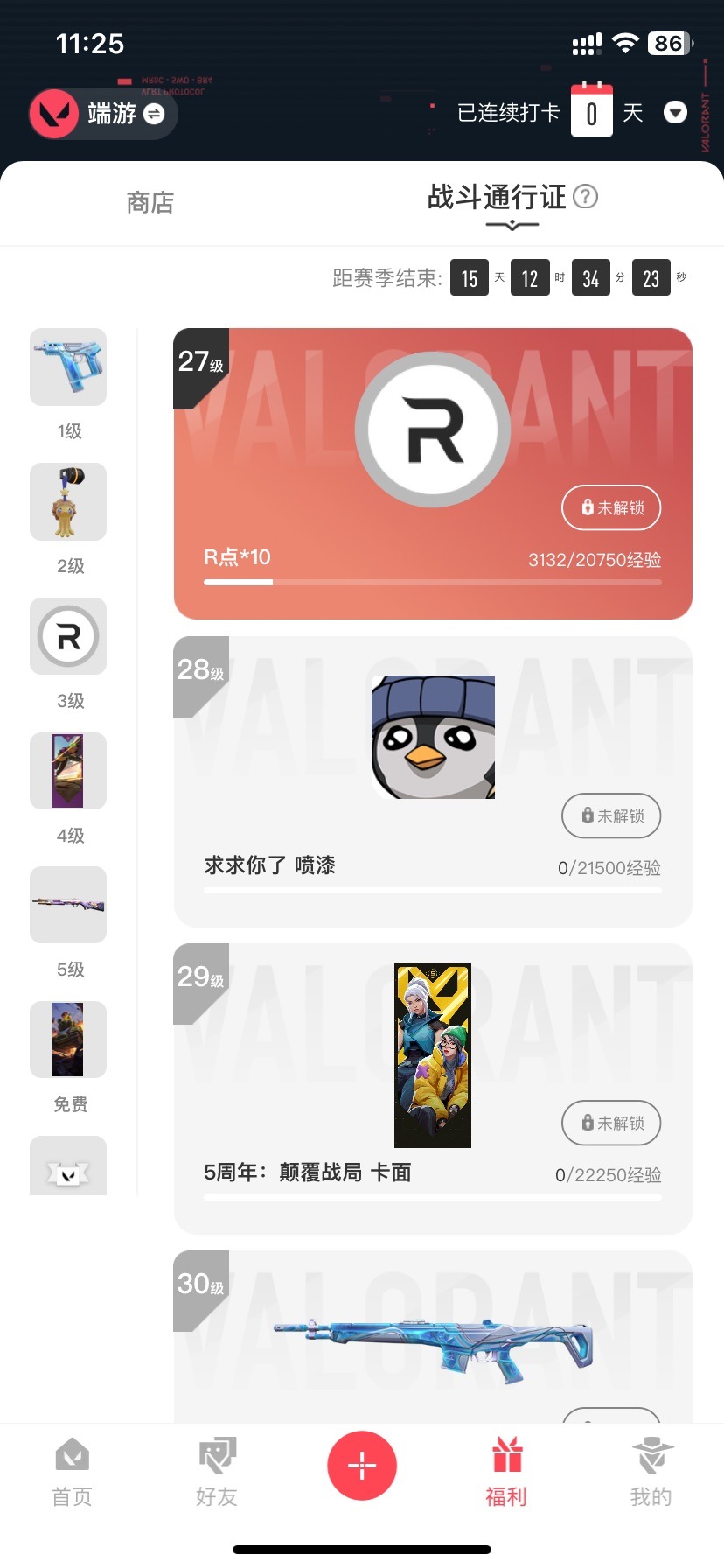Select the 3级 R点 reward
Screen dimensions: 724x1568
[68, 636]
